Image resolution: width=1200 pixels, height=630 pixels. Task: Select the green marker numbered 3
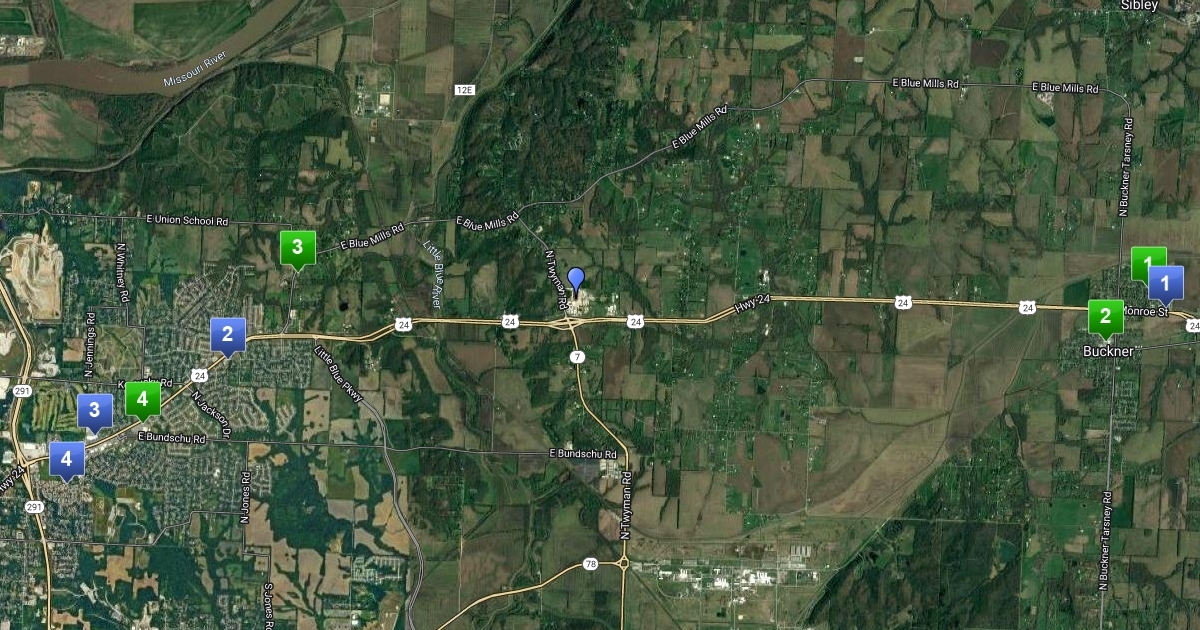(297, 247)
